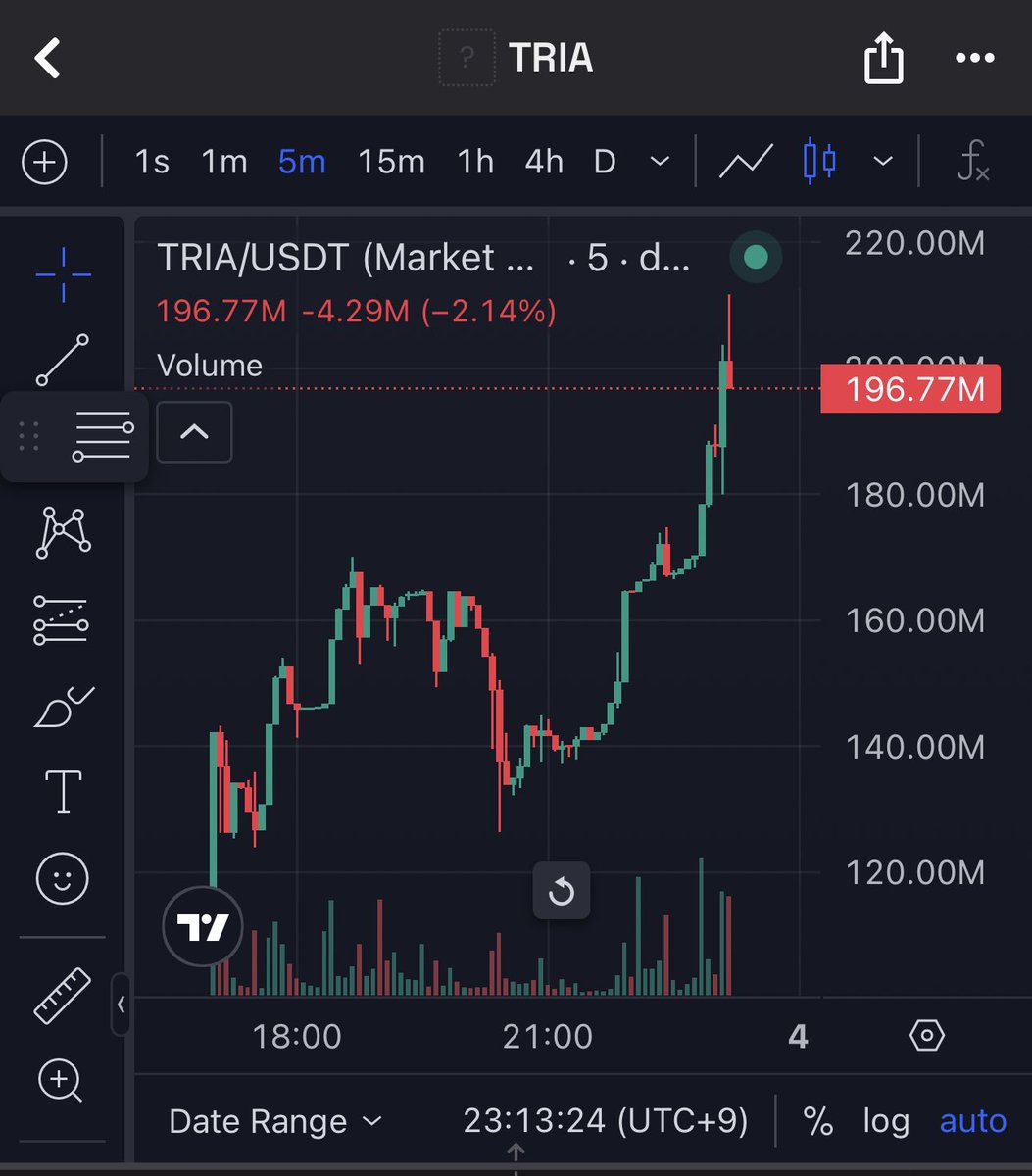
Task: Toggle the log scale
Action: pos(886,1121)
